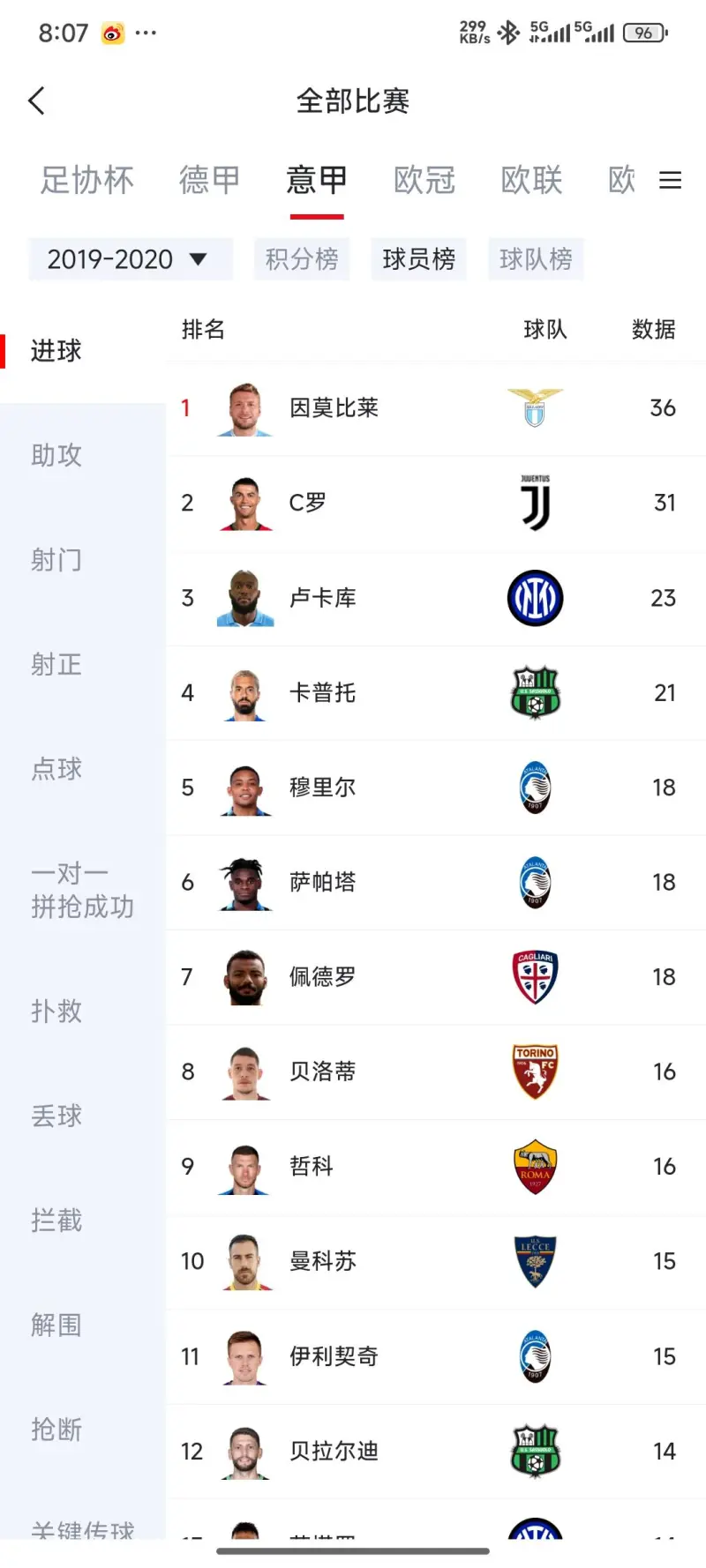
Task: Select the 欧联 league tab
Action: point(531,181)
